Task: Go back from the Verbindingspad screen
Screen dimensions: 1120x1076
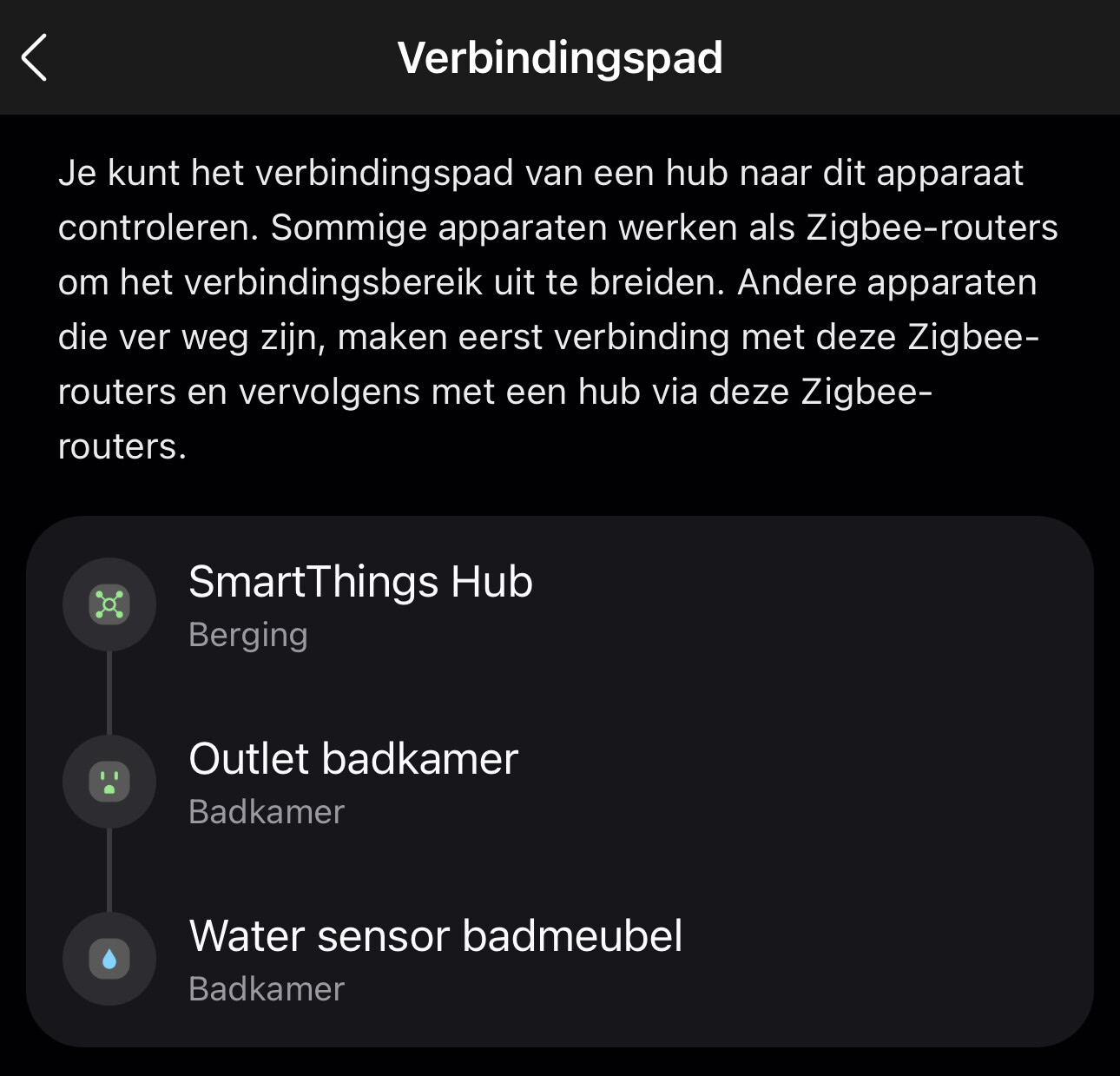Action: click(35, 58)
